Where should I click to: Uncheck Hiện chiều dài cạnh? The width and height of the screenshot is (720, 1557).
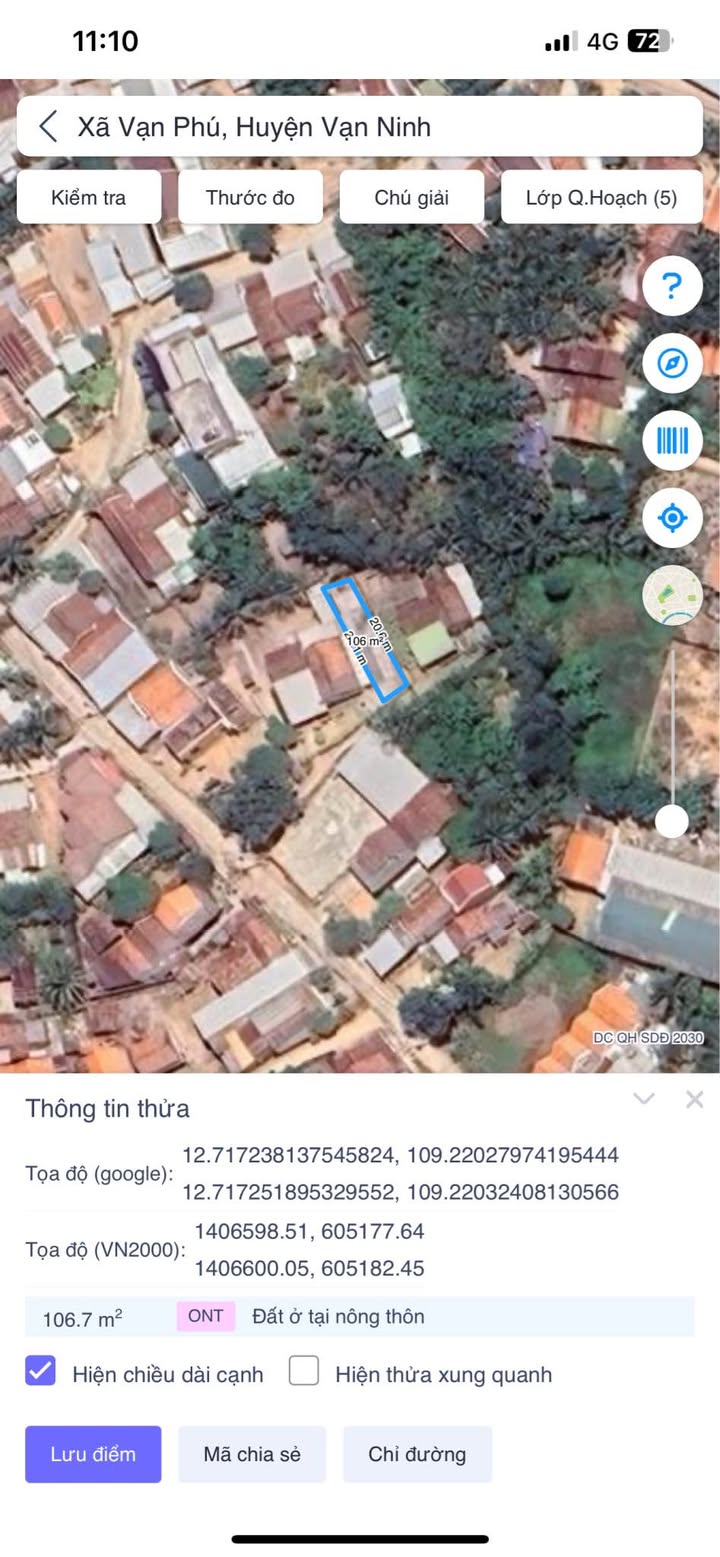[41, 1371]
